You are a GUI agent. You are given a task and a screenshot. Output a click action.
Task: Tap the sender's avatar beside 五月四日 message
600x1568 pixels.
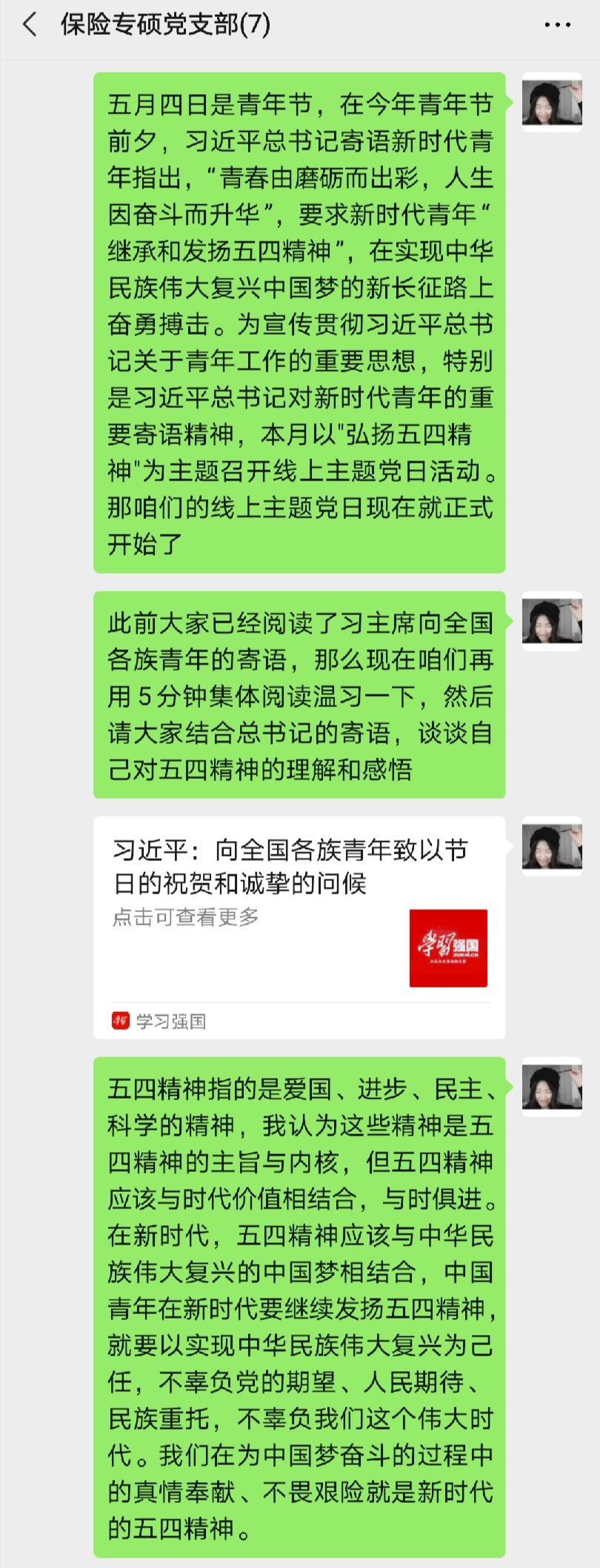[552, 102]
